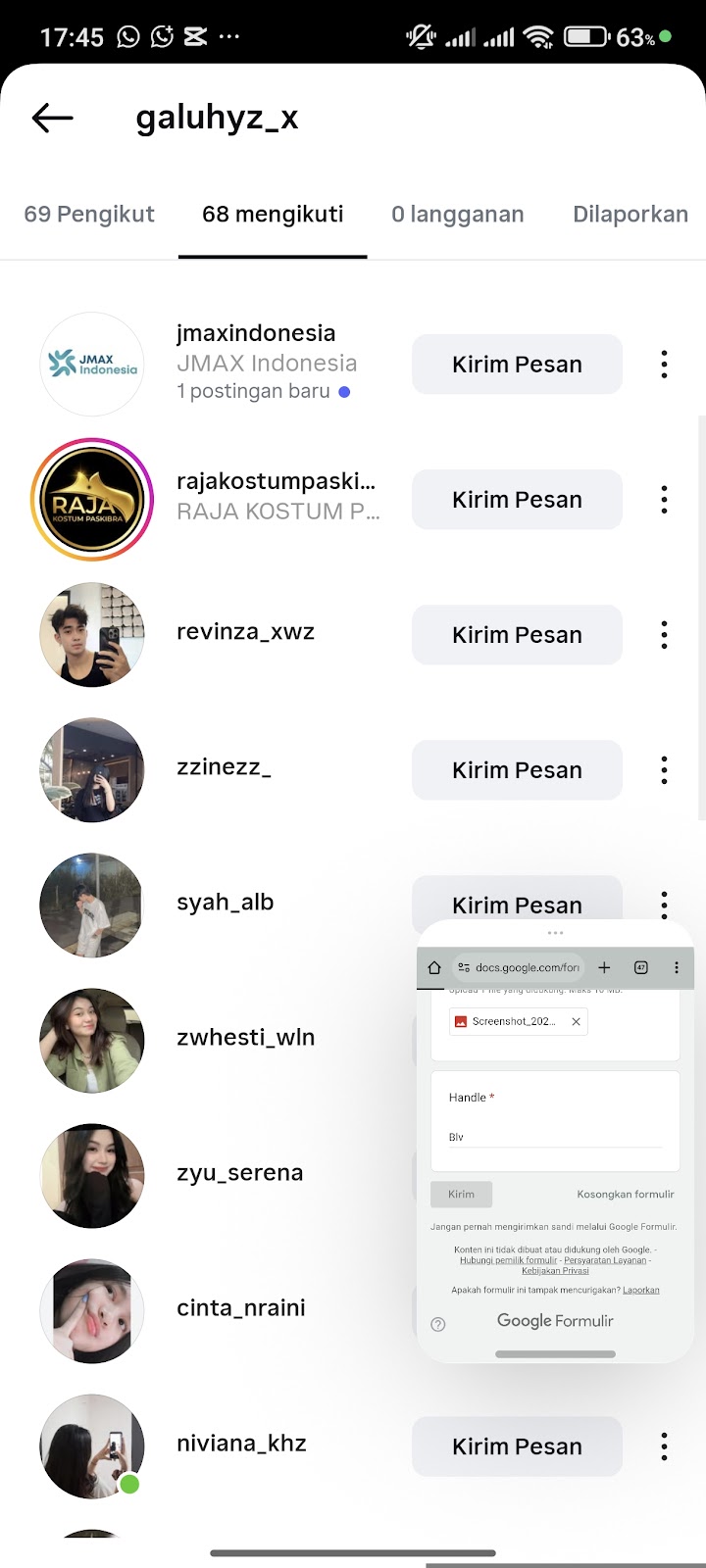Open the overflow menu for zzinezz_
This screenshot has height=1568, width=706.
(664, 770)
